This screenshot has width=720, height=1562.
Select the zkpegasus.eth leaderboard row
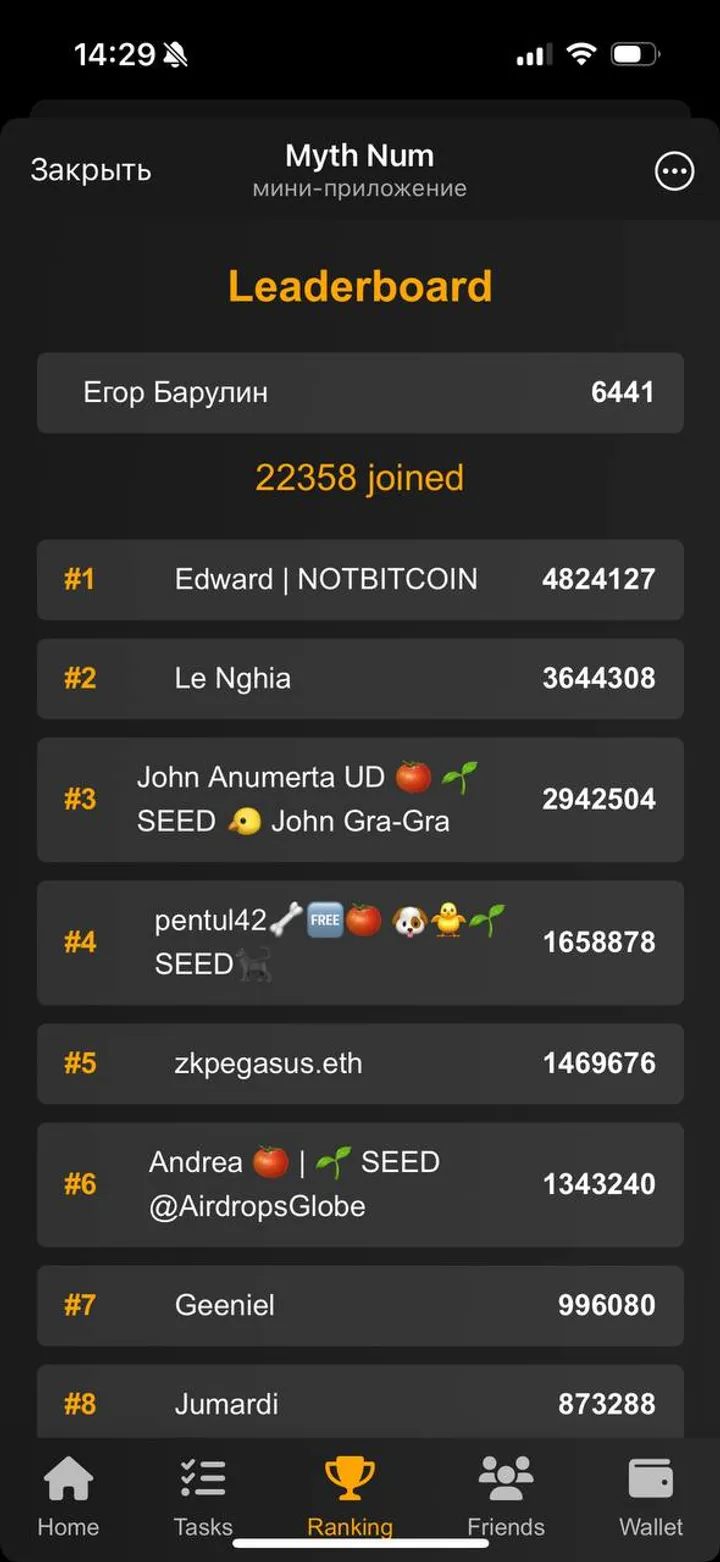360,1064
